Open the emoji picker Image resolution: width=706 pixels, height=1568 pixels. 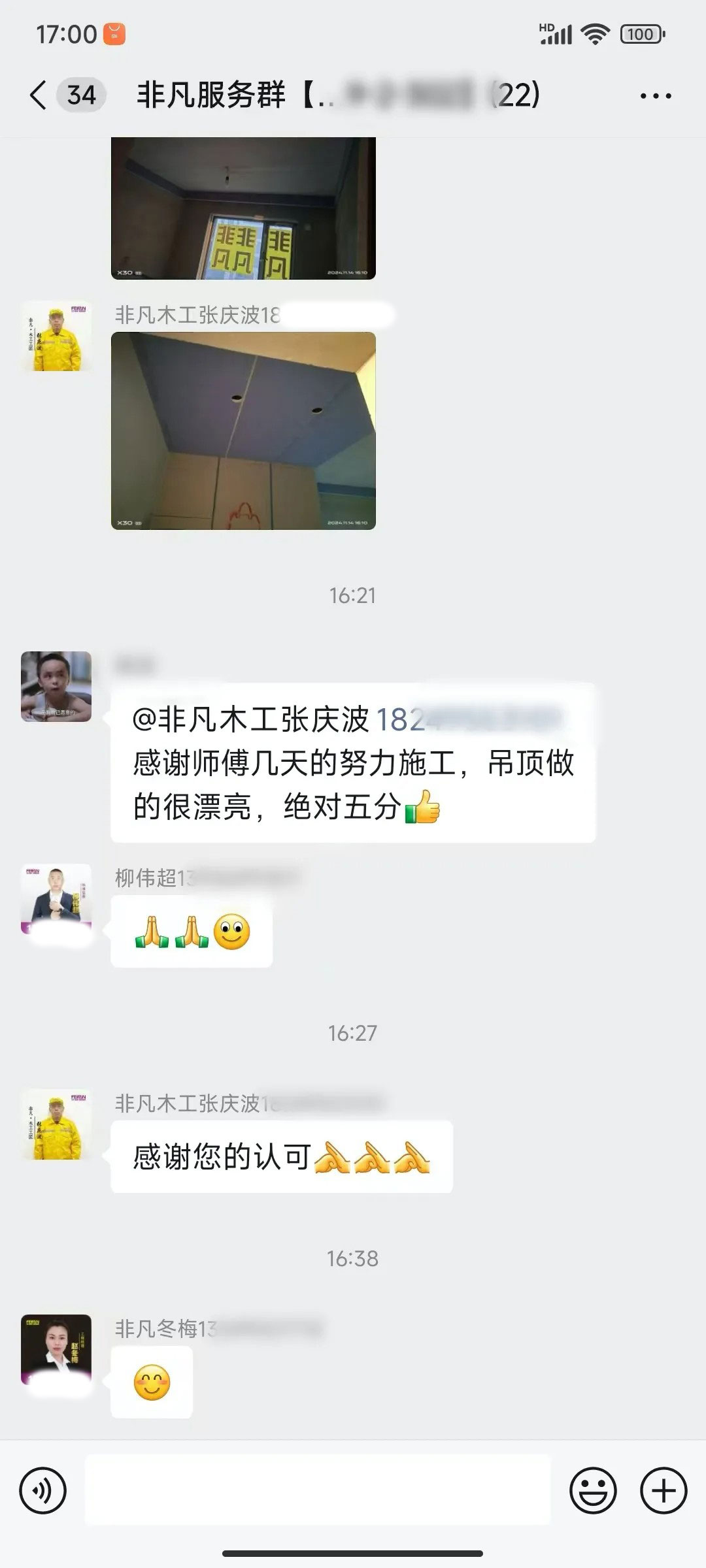[x=593, y=1491]
